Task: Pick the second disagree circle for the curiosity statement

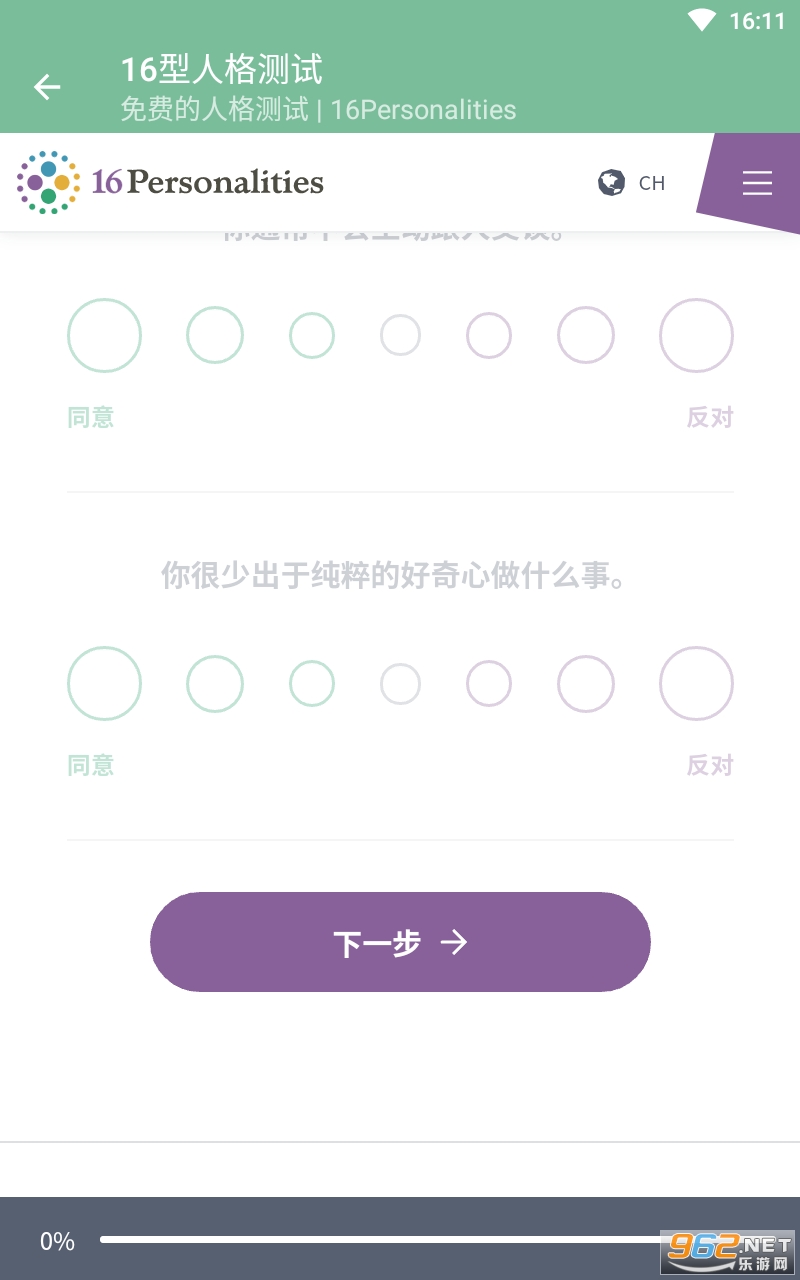Action: 586,684
